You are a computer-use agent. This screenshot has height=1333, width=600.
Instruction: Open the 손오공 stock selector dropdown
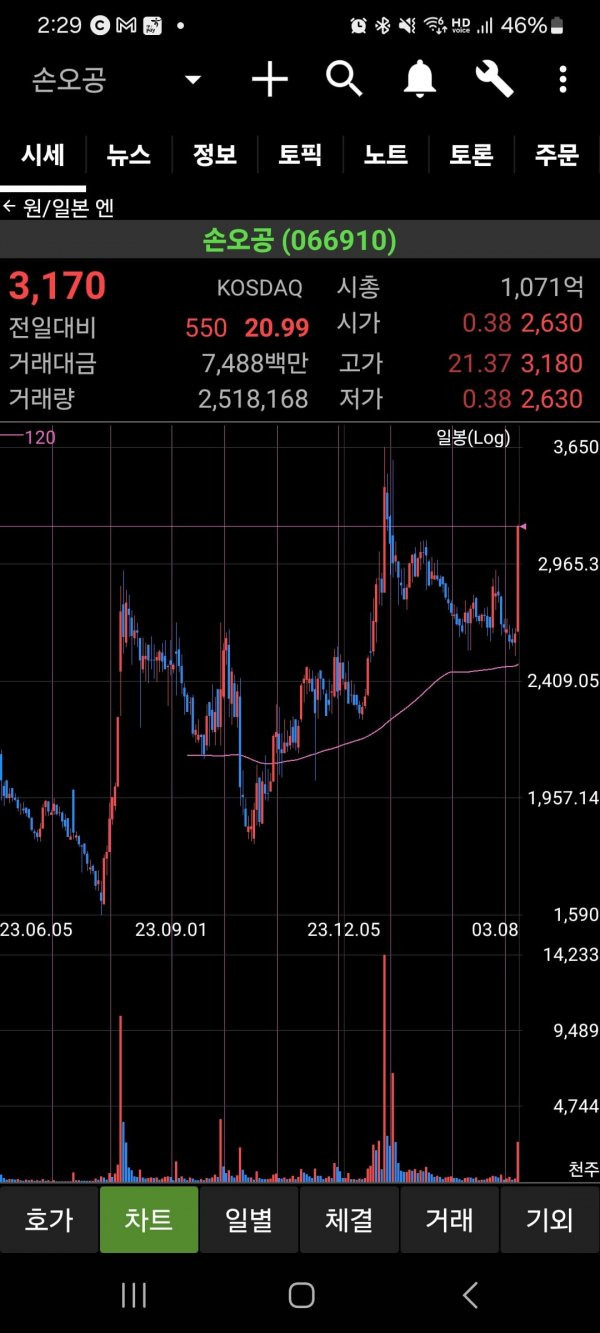[192, 80]
